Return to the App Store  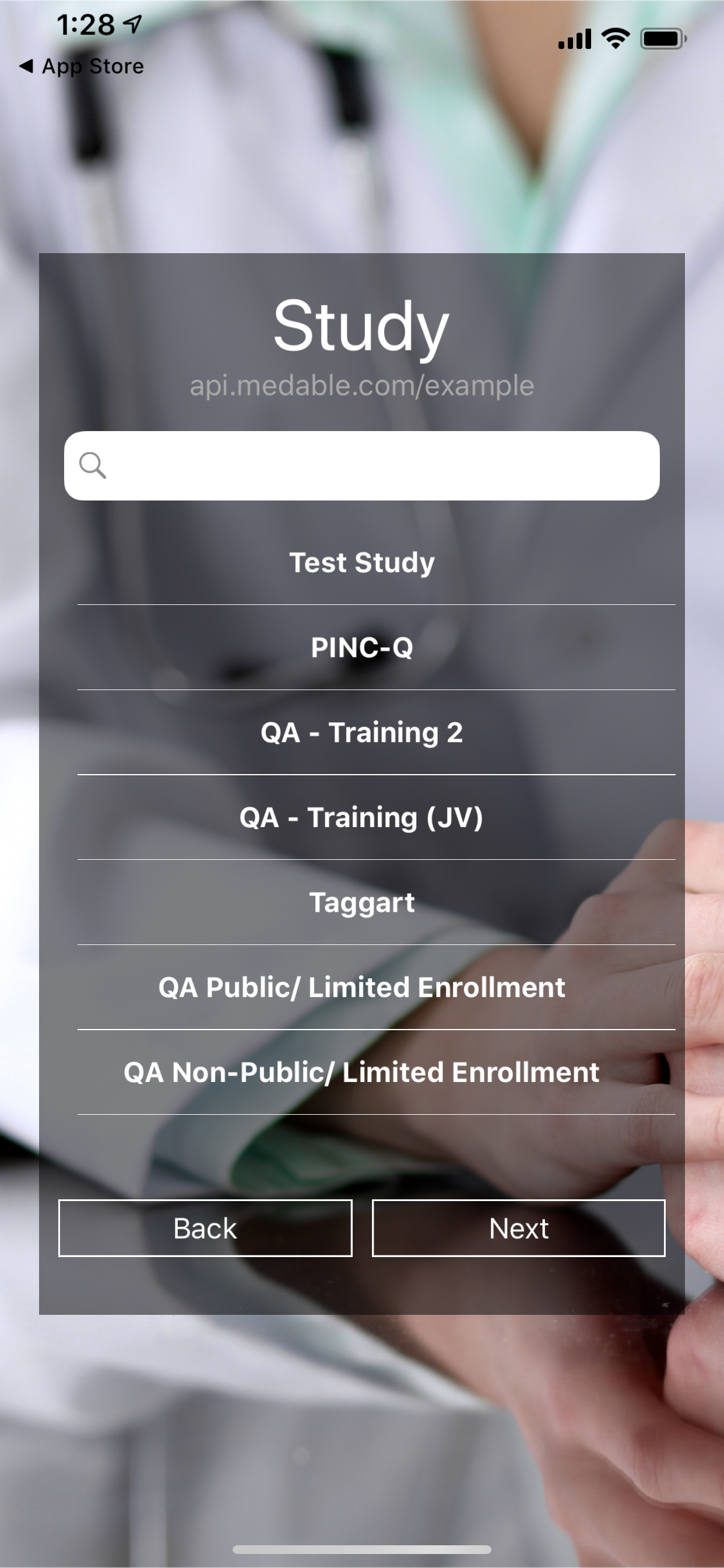pyautogui.click(x=82, y=66)
